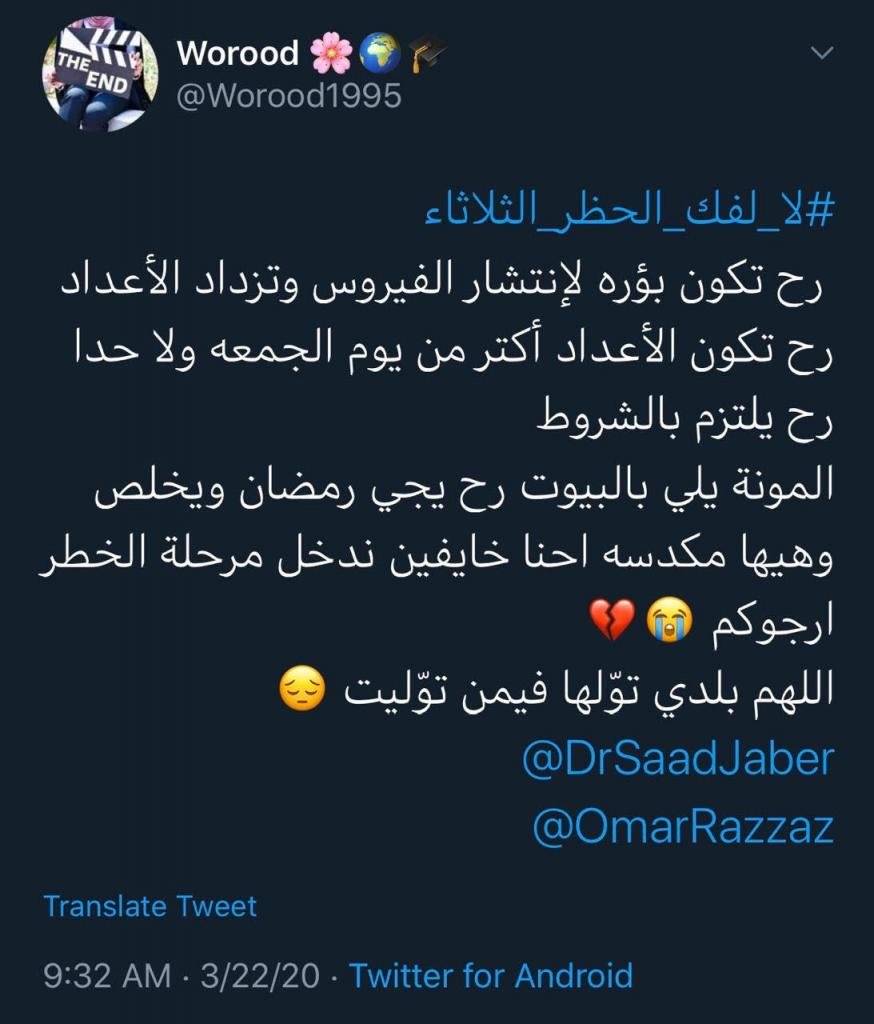This screenshot has height=1024, width=874.
Task: Open the Worood account name
Action: click(237, 53)
